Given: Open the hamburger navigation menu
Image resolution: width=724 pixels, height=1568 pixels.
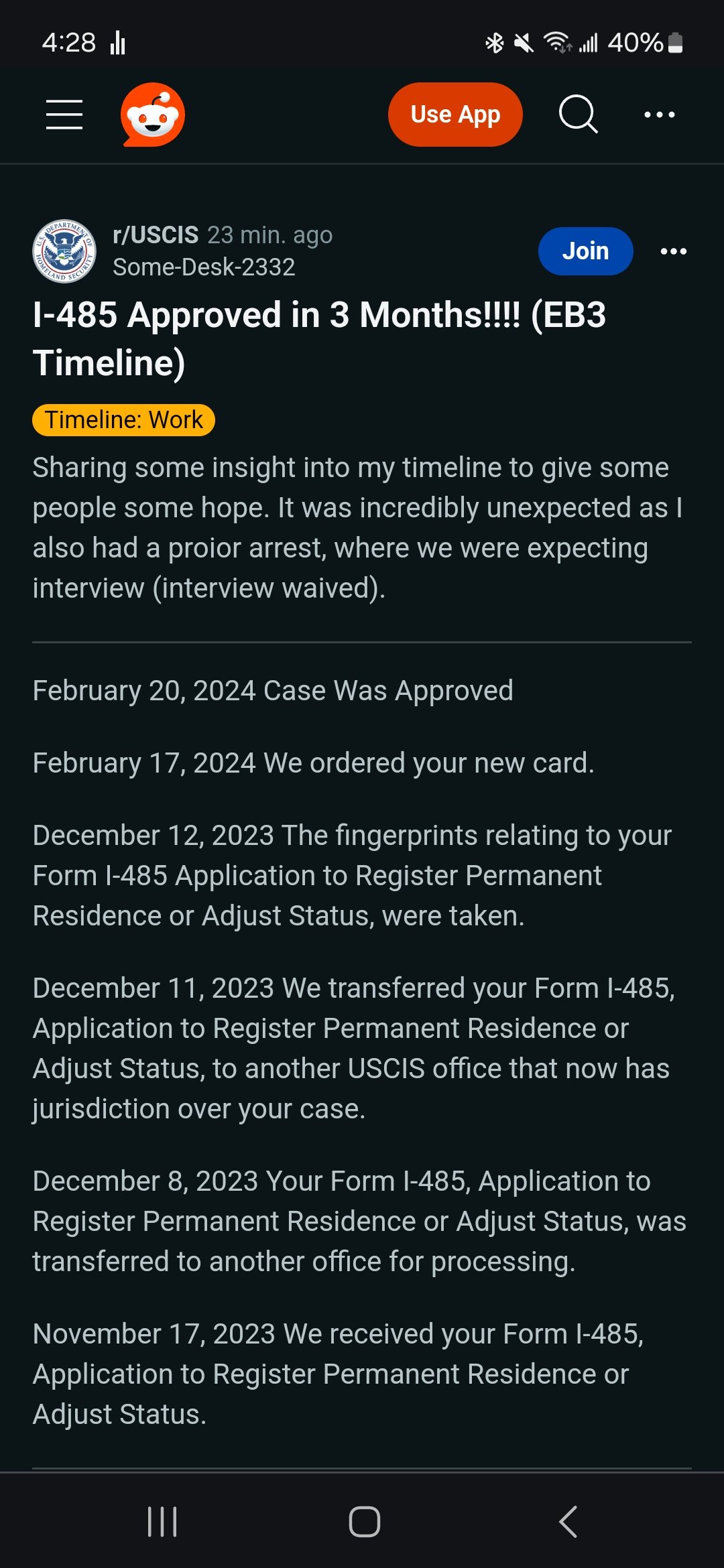Looking at the screenshot, I should tap(64, 115).
